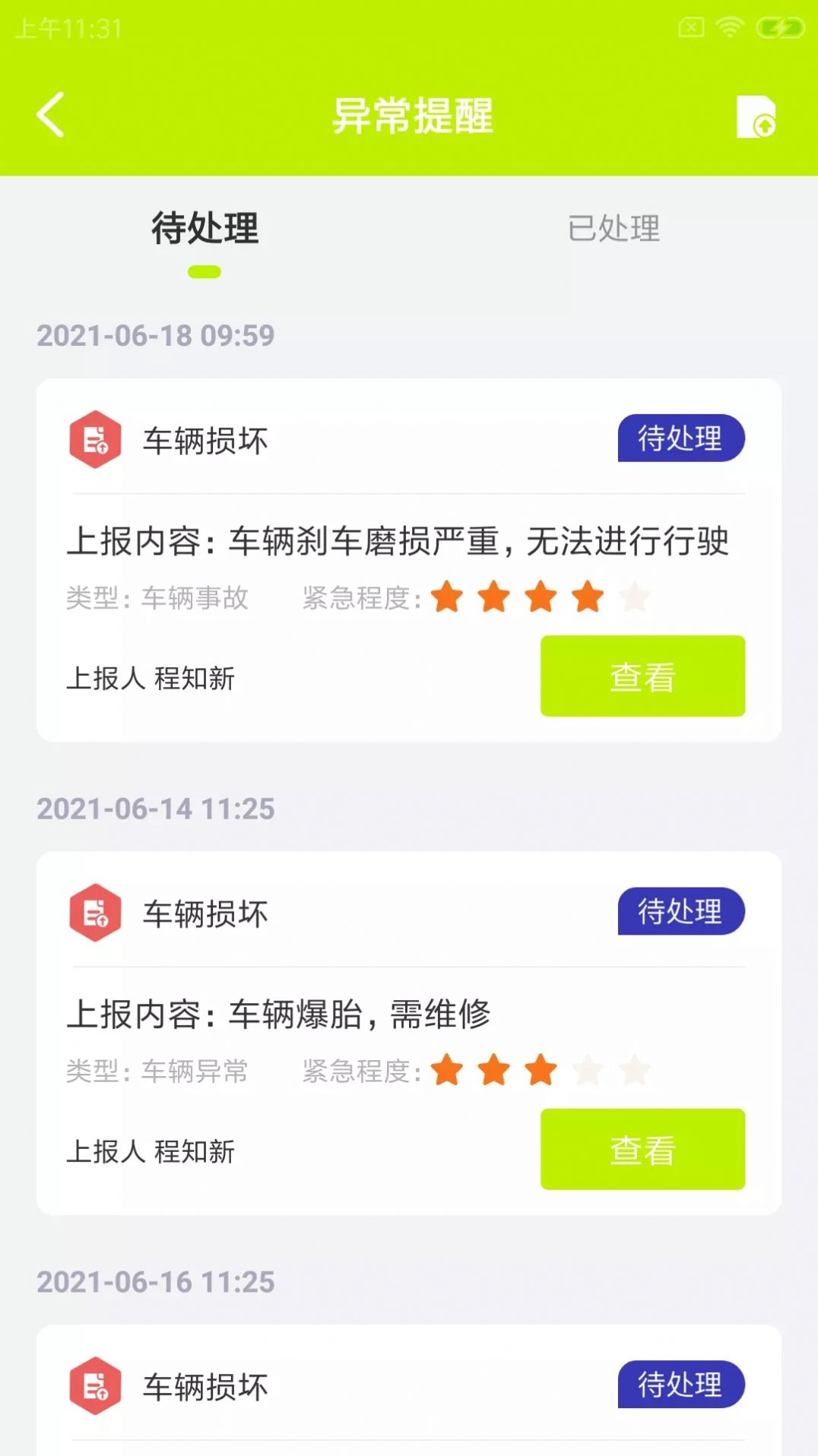
Task: Click the red report icon on the tire burst card
Action: point(94,912)
